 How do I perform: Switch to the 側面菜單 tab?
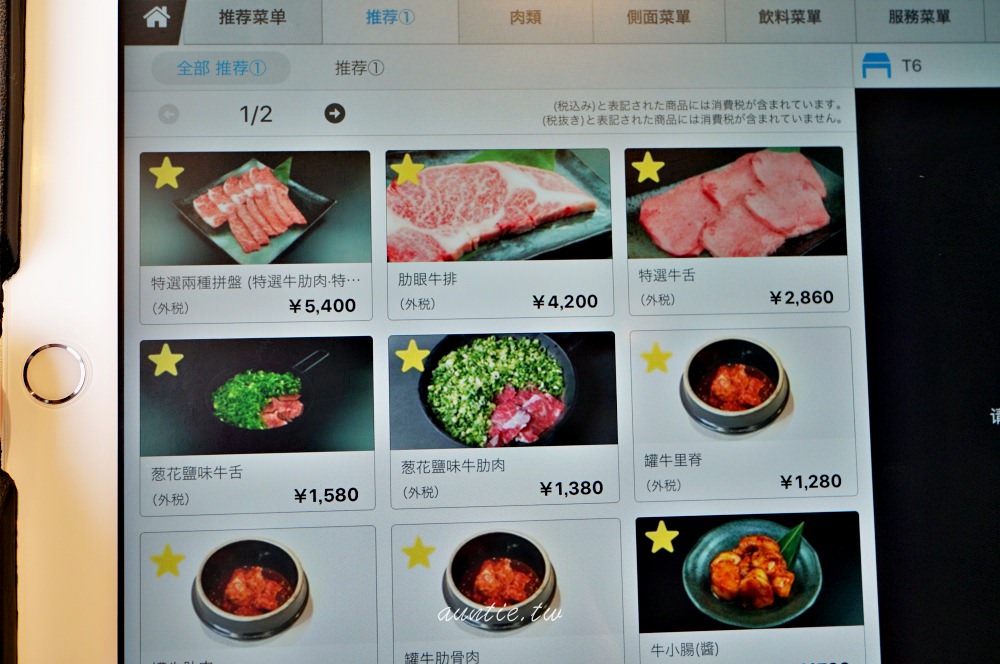[656, 18]
